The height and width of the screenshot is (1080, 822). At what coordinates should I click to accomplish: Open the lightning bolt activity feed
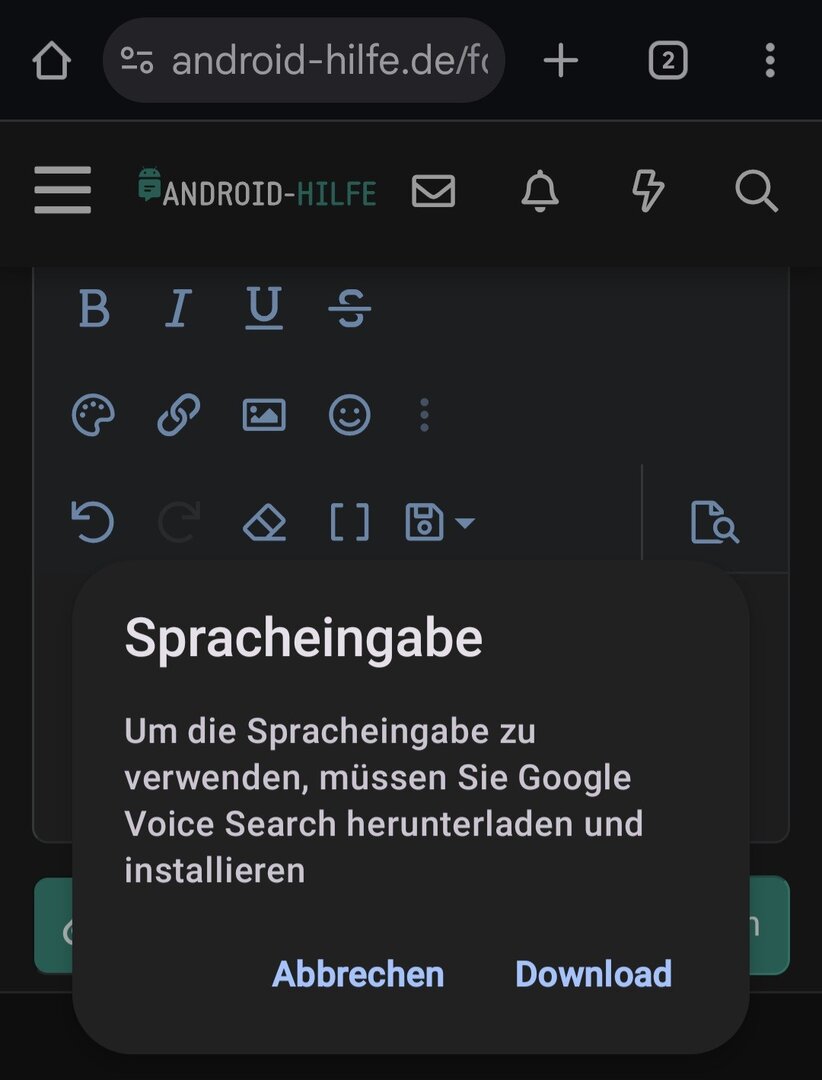click(x=648, y=190)
